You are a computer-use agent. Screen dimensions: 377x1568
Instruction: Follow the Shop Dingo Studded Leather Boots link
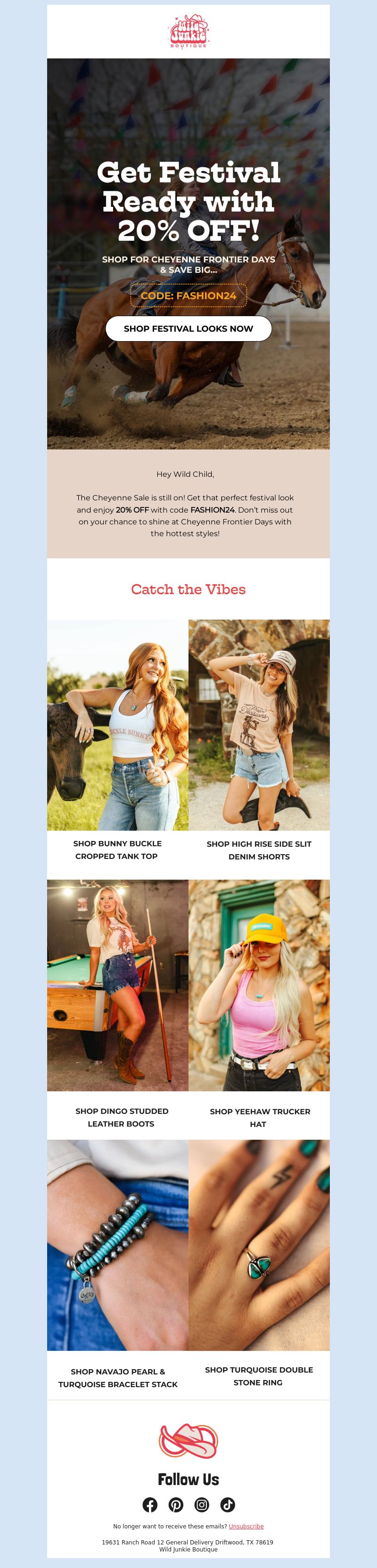(x=121, y=1118)
